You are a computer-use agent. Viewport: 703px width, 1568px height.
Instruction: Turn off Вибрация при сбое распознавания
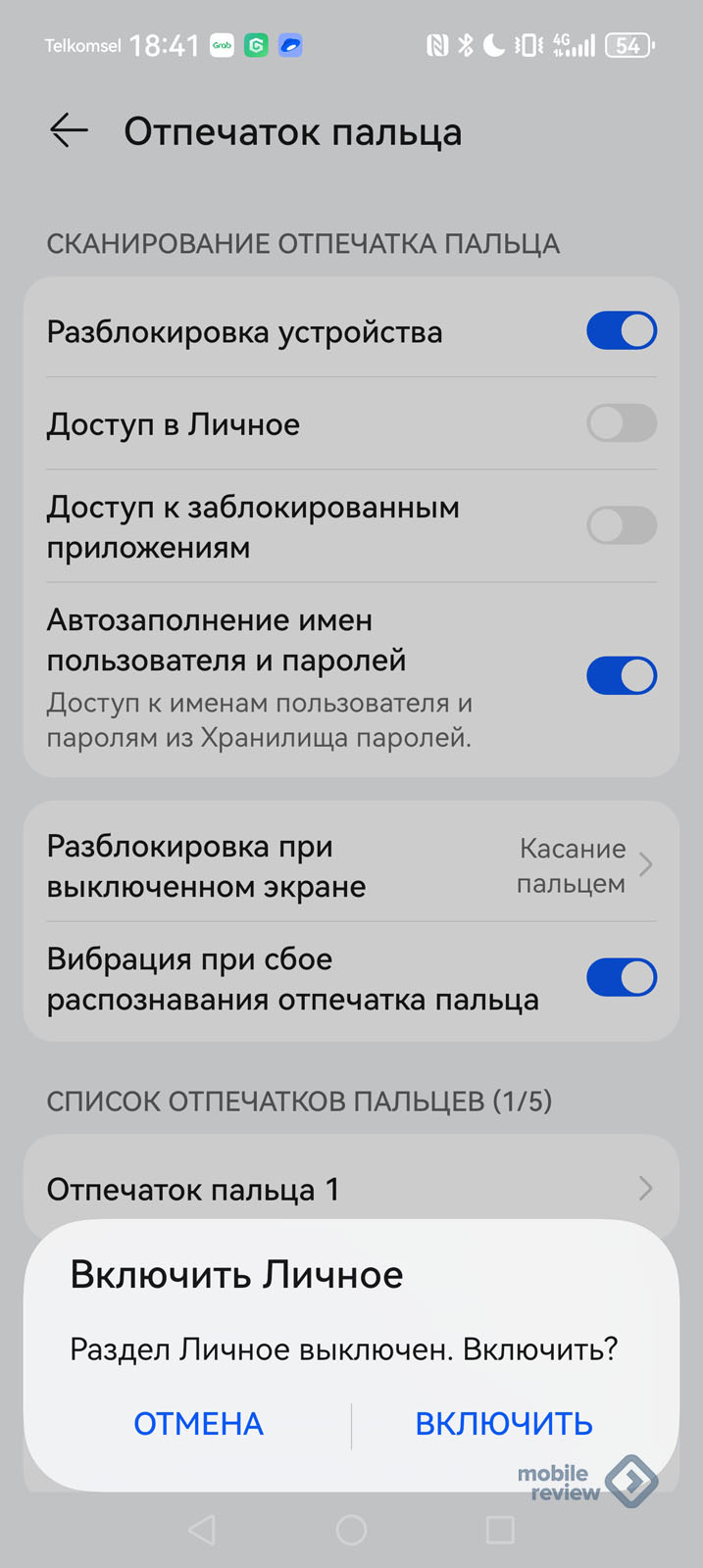(x=622, y=977)
